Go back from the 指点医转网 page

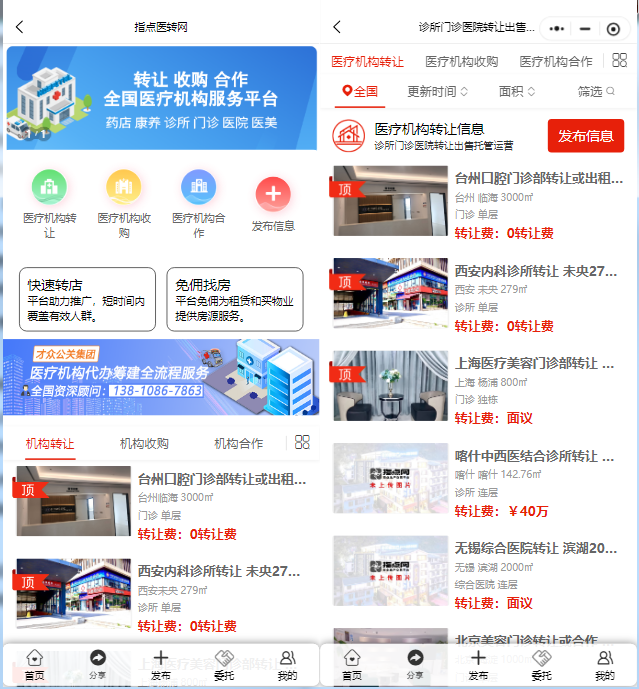coord(20,28)
